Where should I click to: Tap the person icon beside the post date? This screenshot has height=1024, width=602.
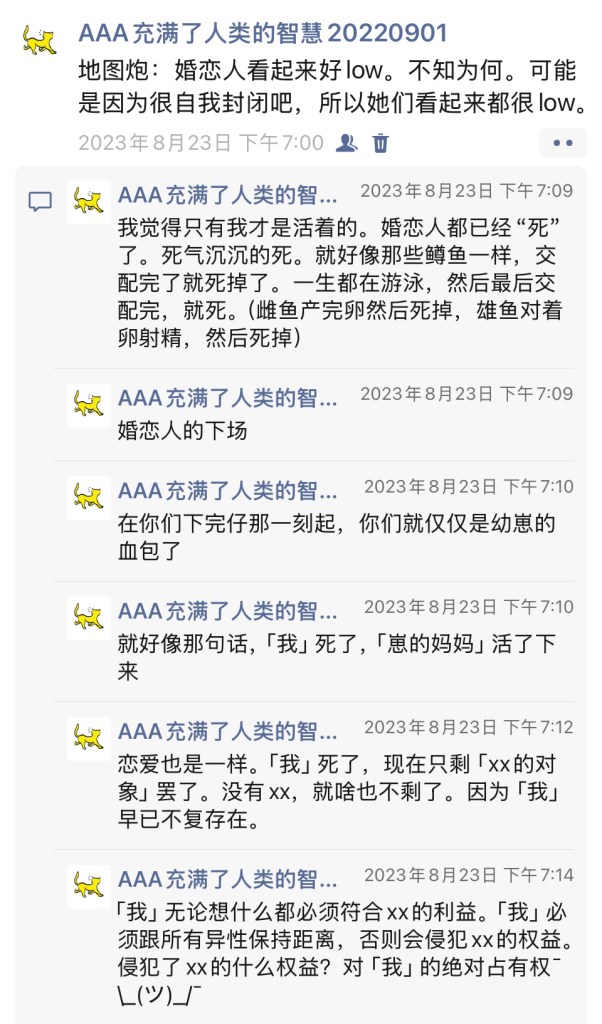[347, 143]
